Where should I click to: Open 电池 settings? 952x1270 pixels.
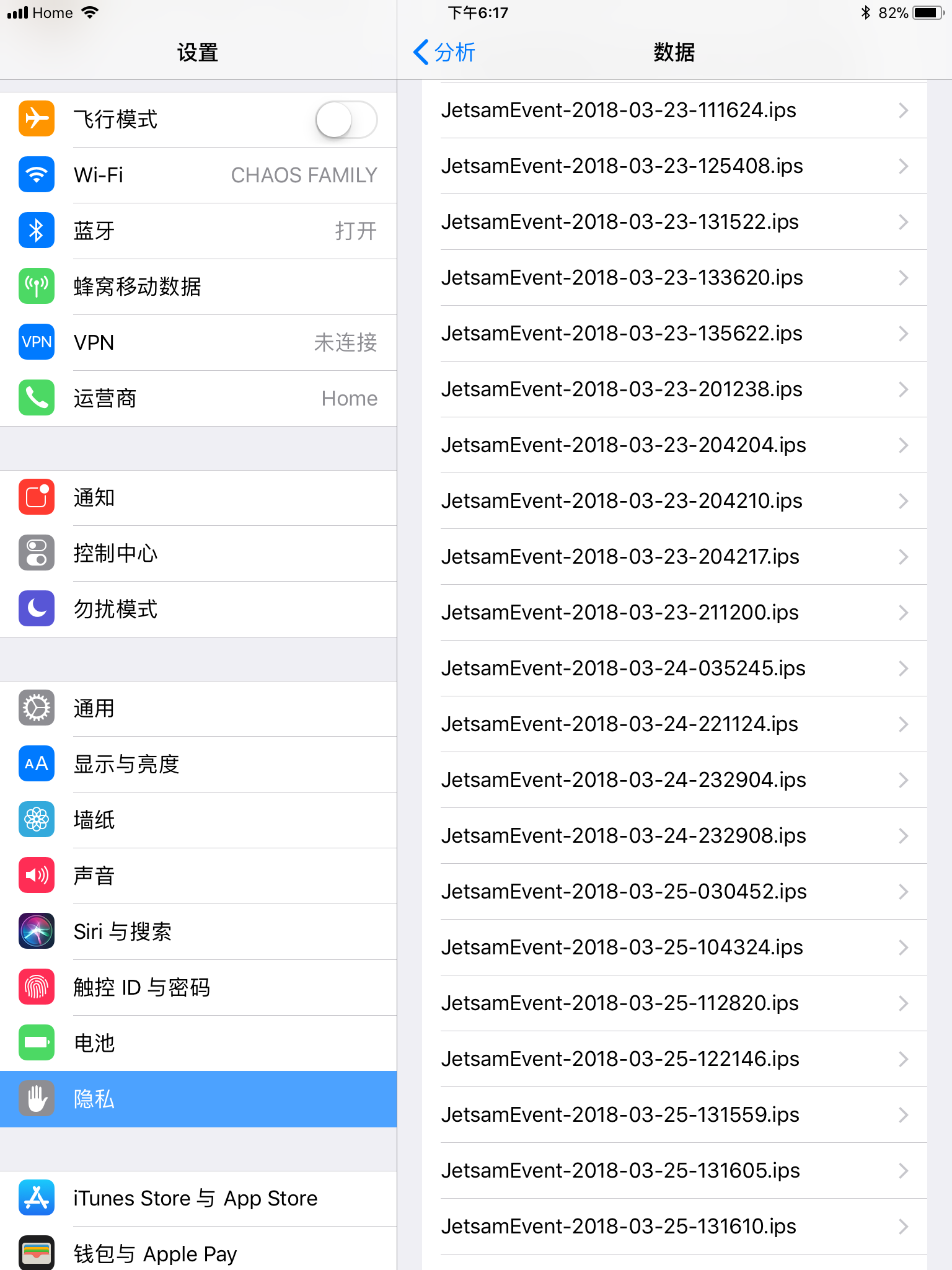[198, 1044]
